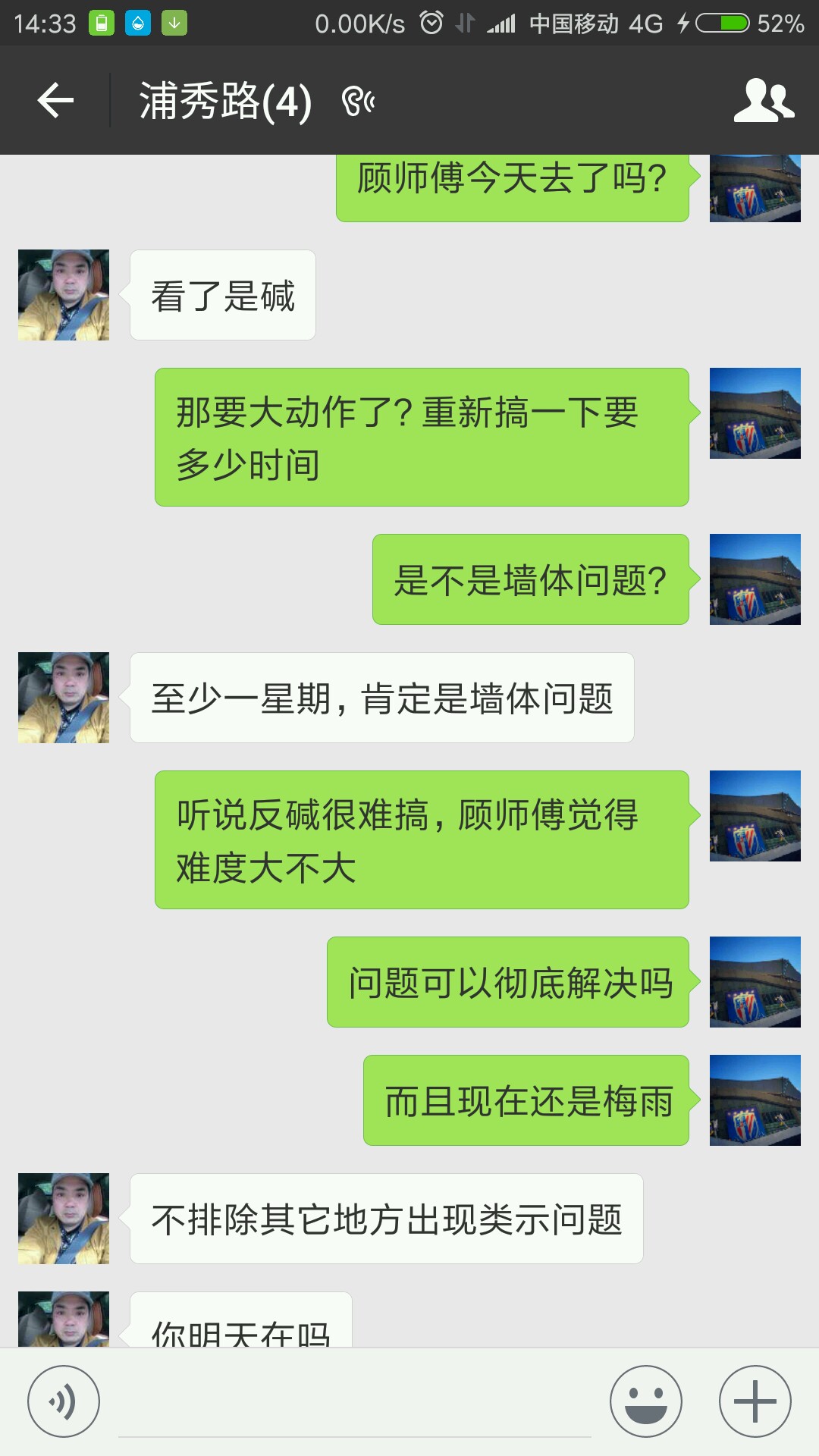Viewport: 819px width, 1456px height.
Task: Open my avatar beside 是不是墙体问题?
Action: coord(755,579)
